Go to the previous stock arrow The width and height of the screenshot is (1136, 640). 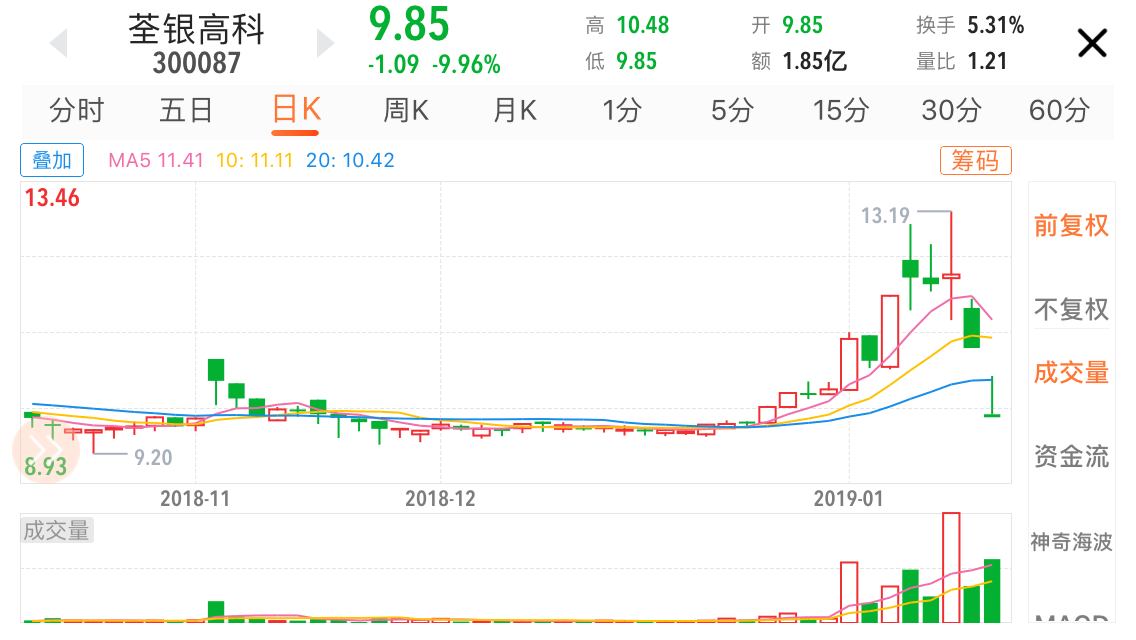click(x=58, y=43)
